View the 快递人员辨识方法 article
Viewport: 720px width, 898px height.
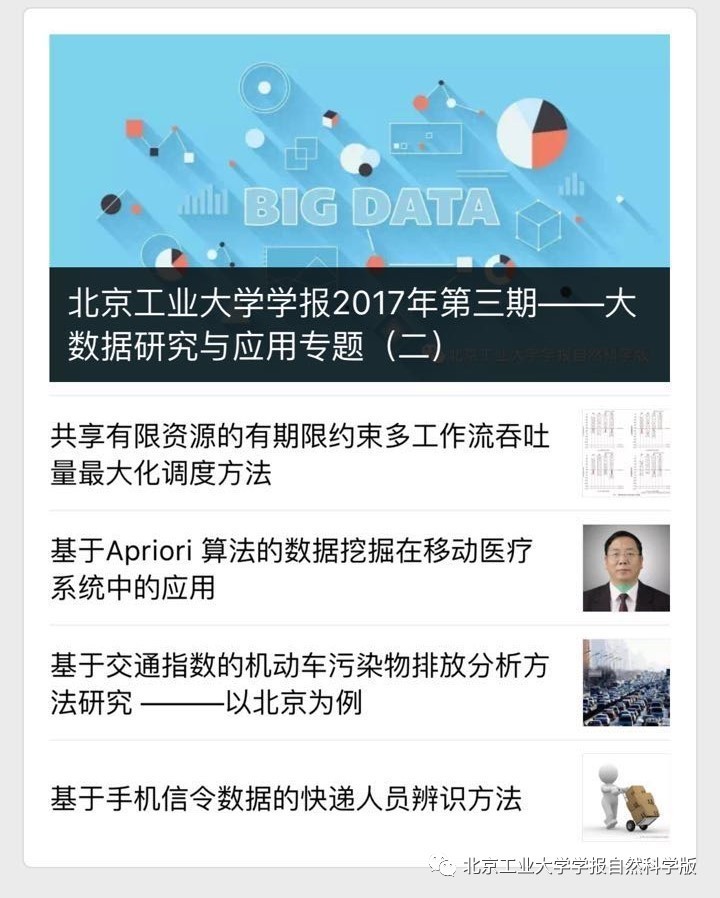coord(287,798)
